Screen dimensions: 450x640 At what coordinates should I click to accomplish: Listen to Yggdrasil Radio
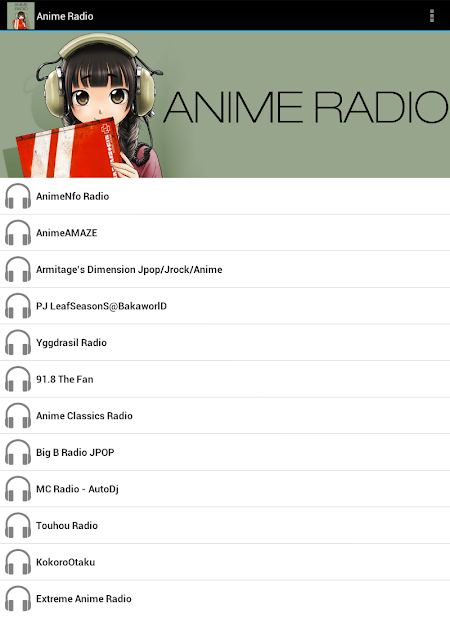pos(225,342)
